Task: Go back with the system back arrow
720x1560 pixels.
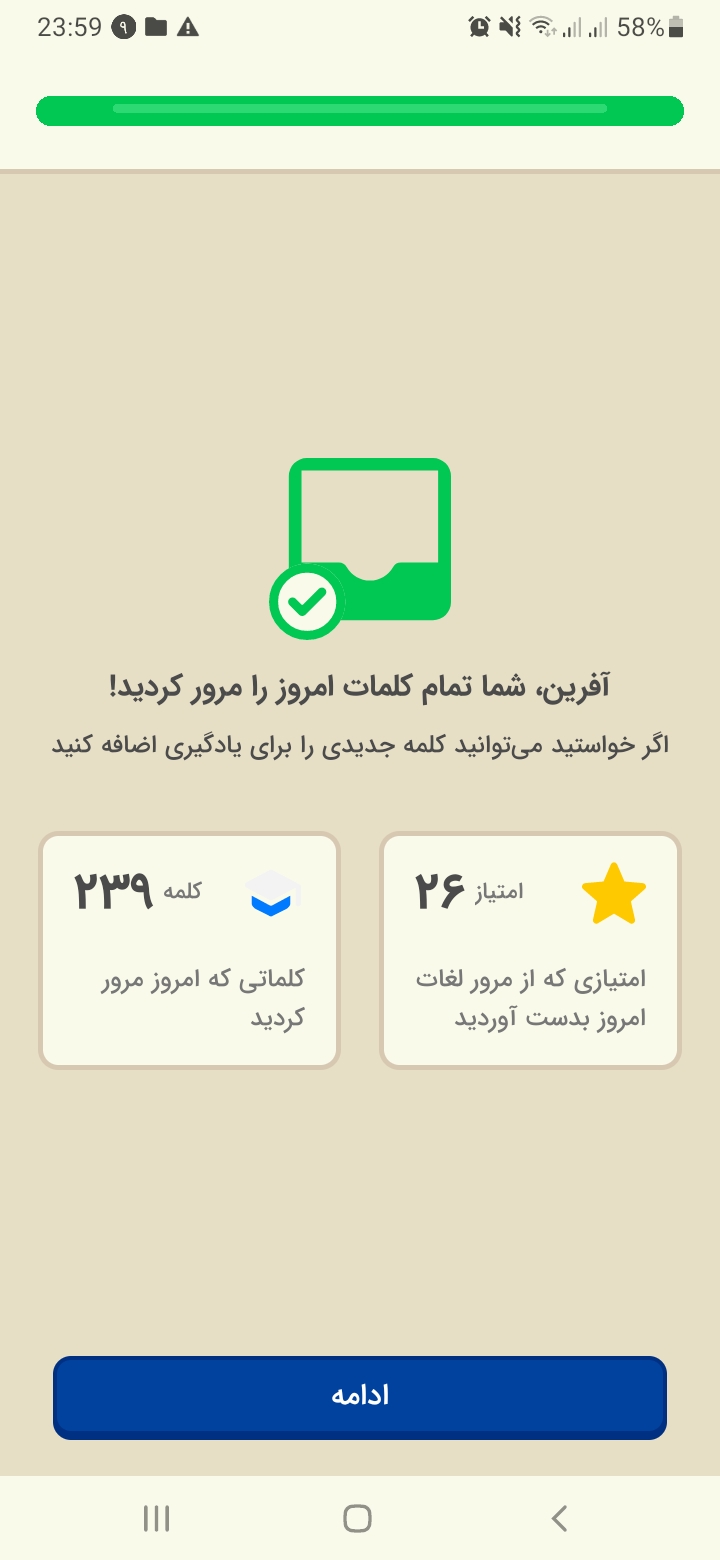Action: pos(560,1518)
